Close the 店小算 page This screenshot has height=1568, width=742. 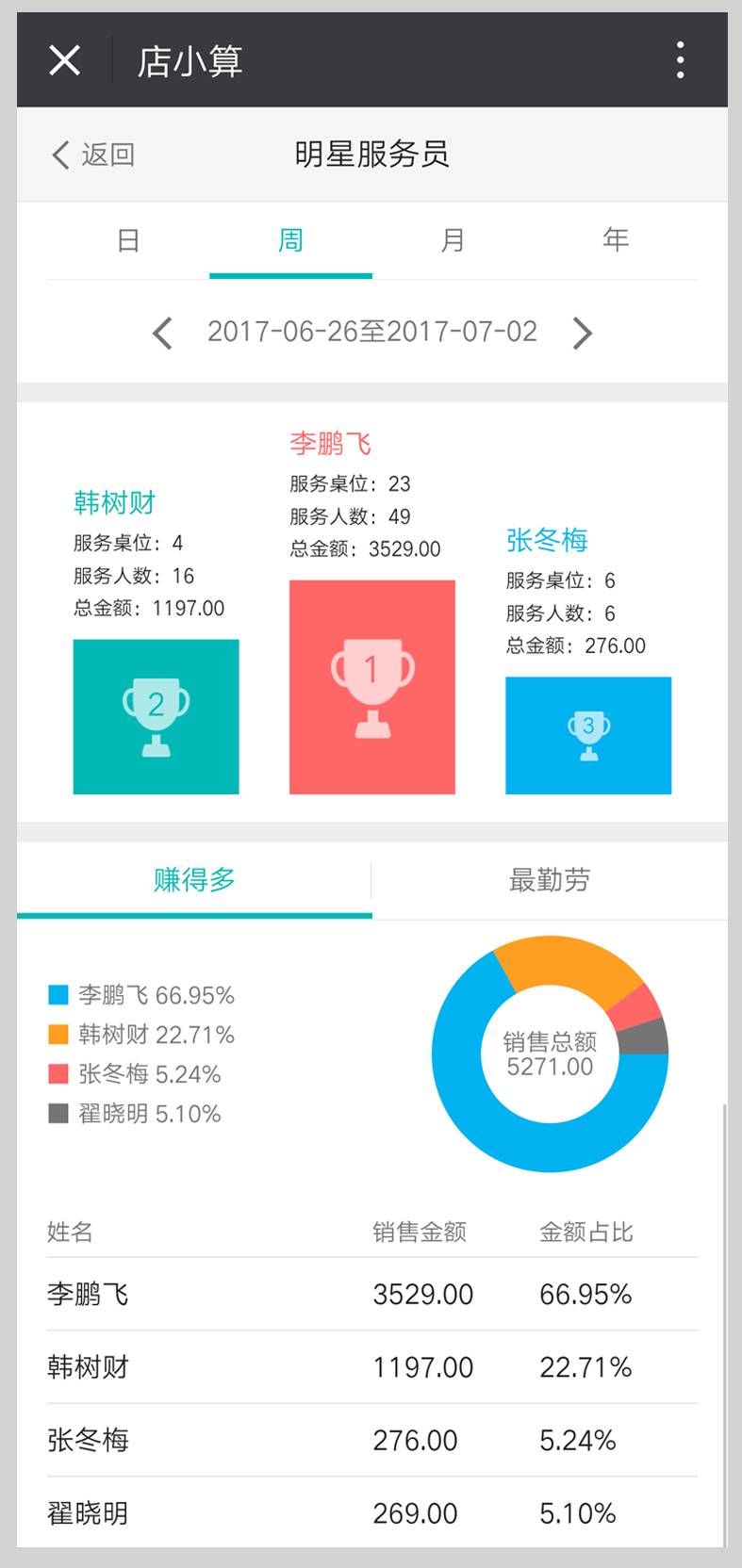[64, 61]
